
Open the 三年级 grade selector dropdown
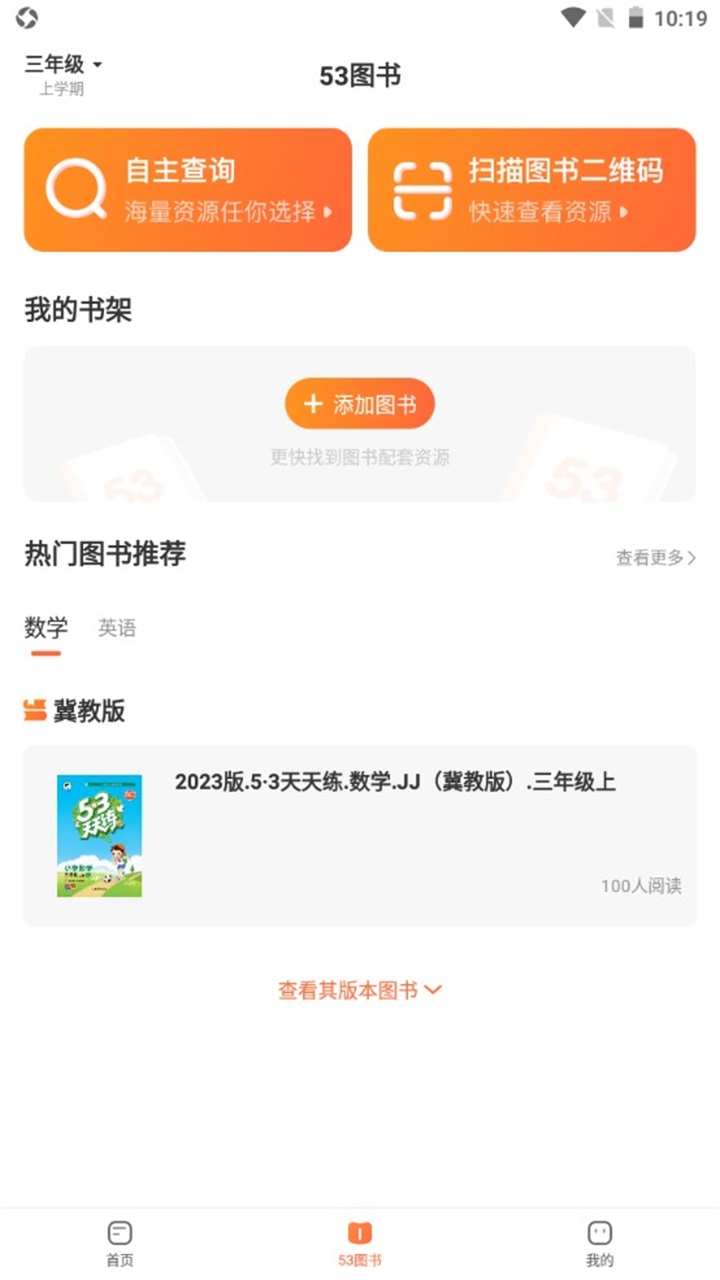coord(62,62)
